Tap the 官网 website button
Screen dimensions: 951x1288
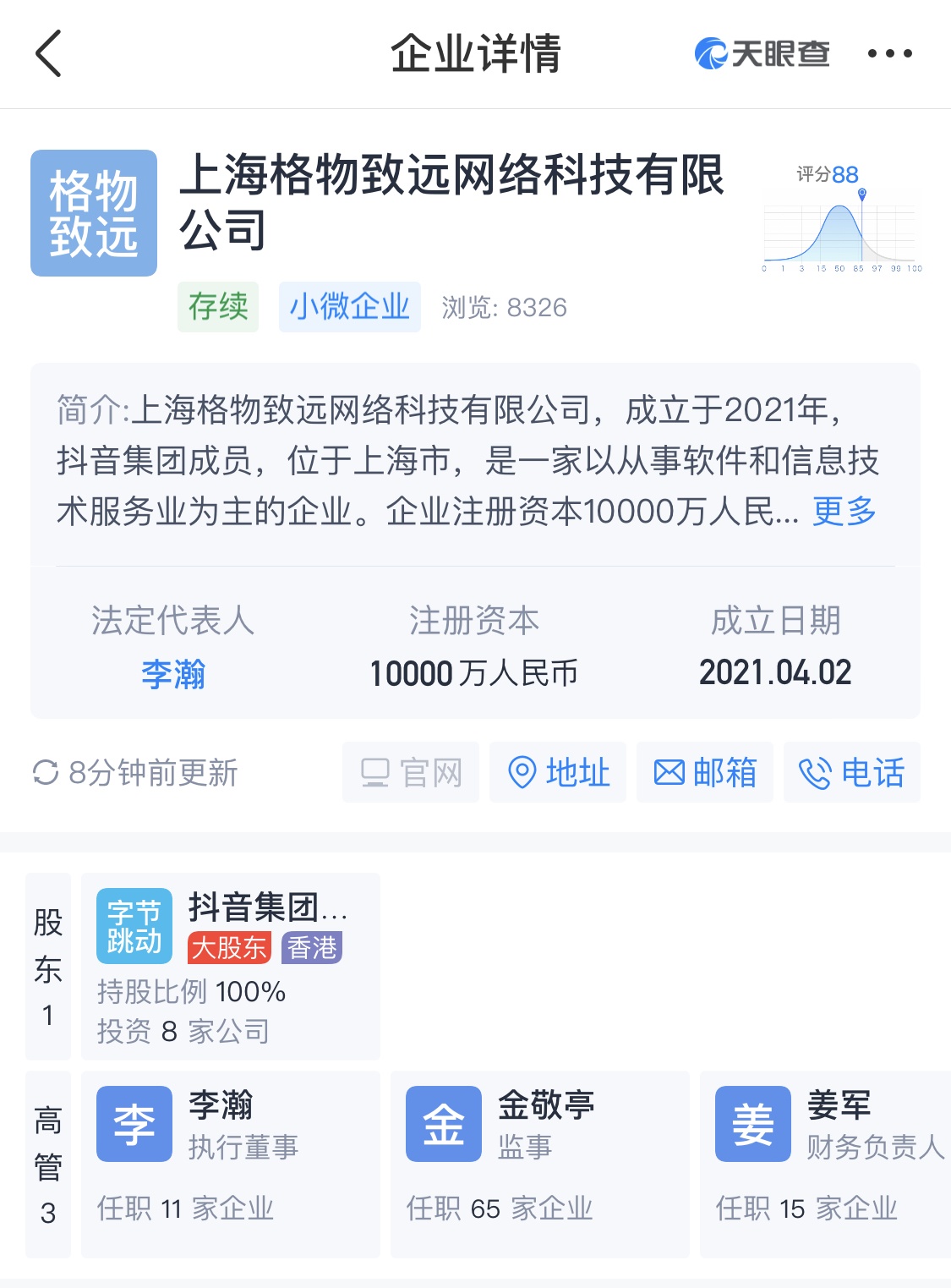[x=411, y=772]
